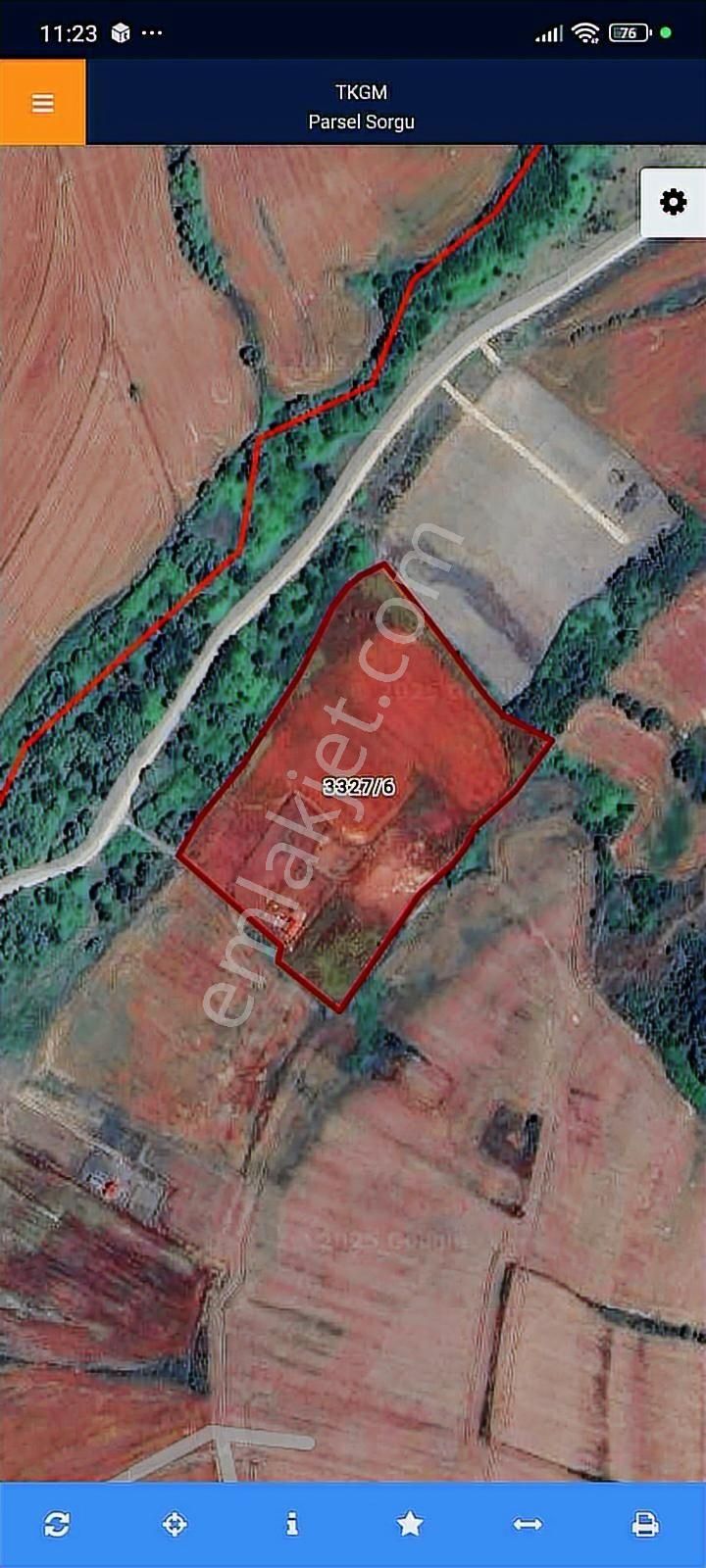Select parcel 3327/6 on the map
The height and width of the screenshot is (1568, 706).
[x=359, y=786]
